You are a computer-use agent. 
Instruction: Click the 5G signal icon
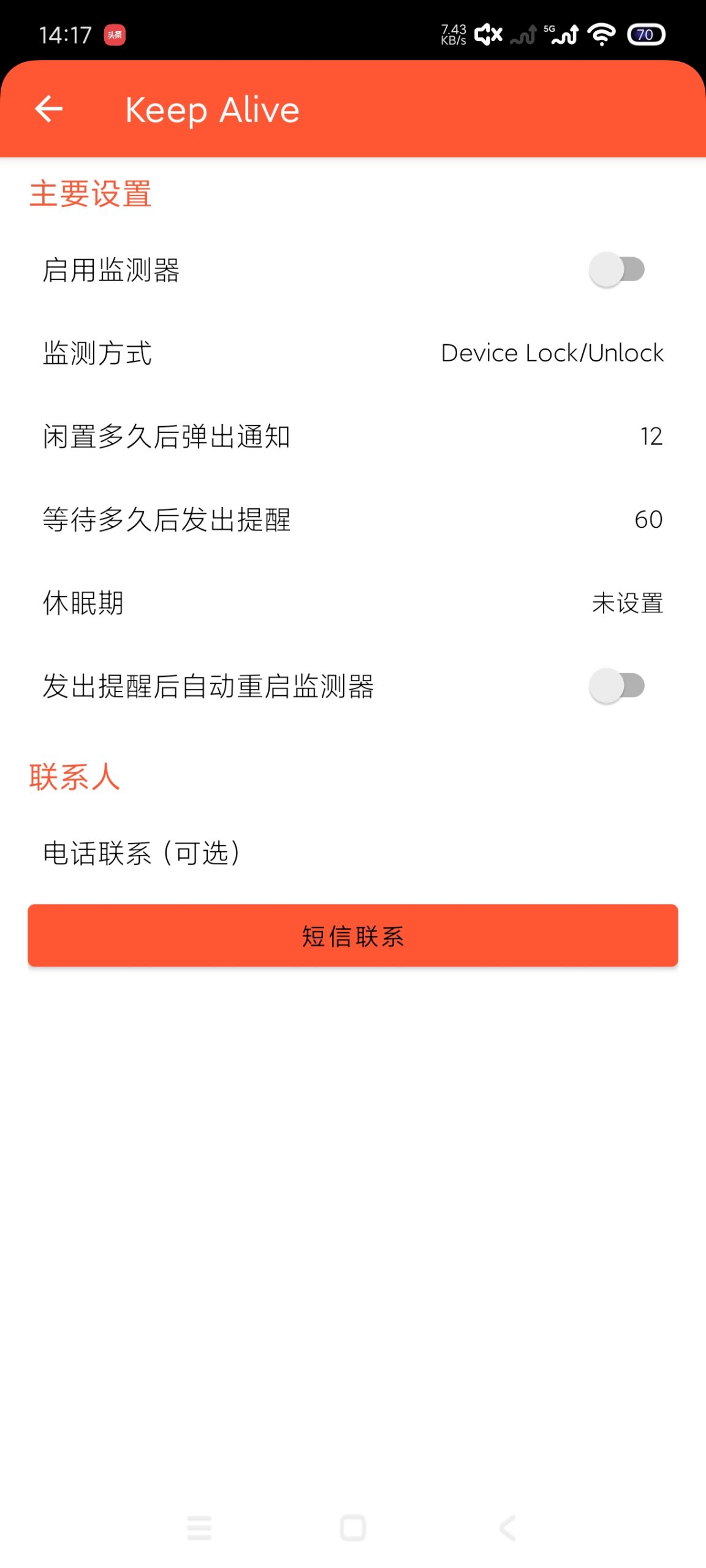560,35
